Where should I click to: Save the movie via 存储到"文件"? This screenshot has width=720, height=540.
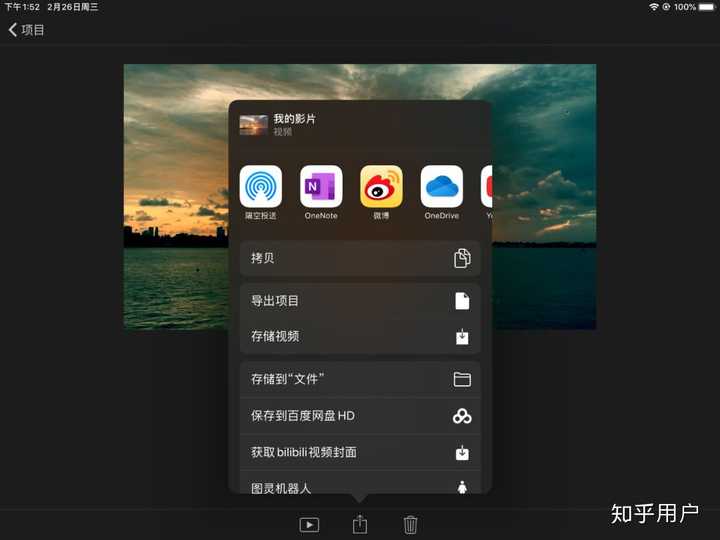click(360, 380)
